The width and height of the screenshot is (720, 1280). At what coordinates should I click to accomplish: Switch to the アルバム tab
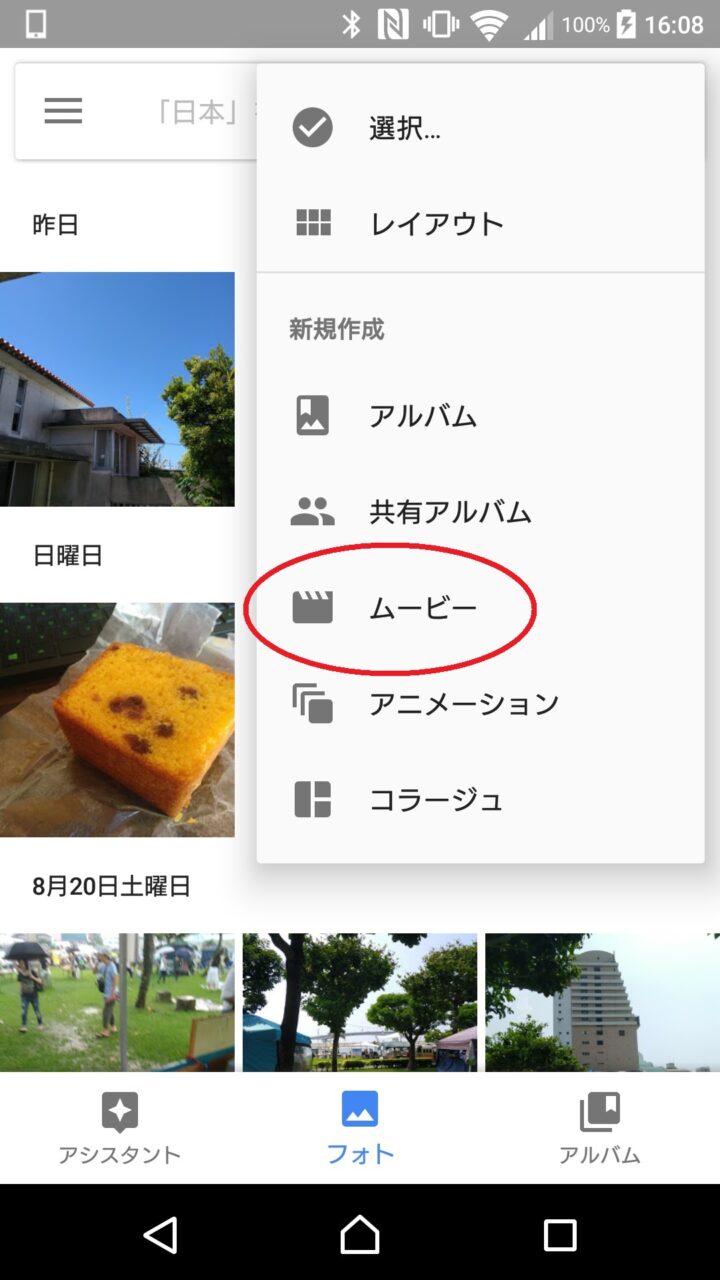tap(599, 1128)
